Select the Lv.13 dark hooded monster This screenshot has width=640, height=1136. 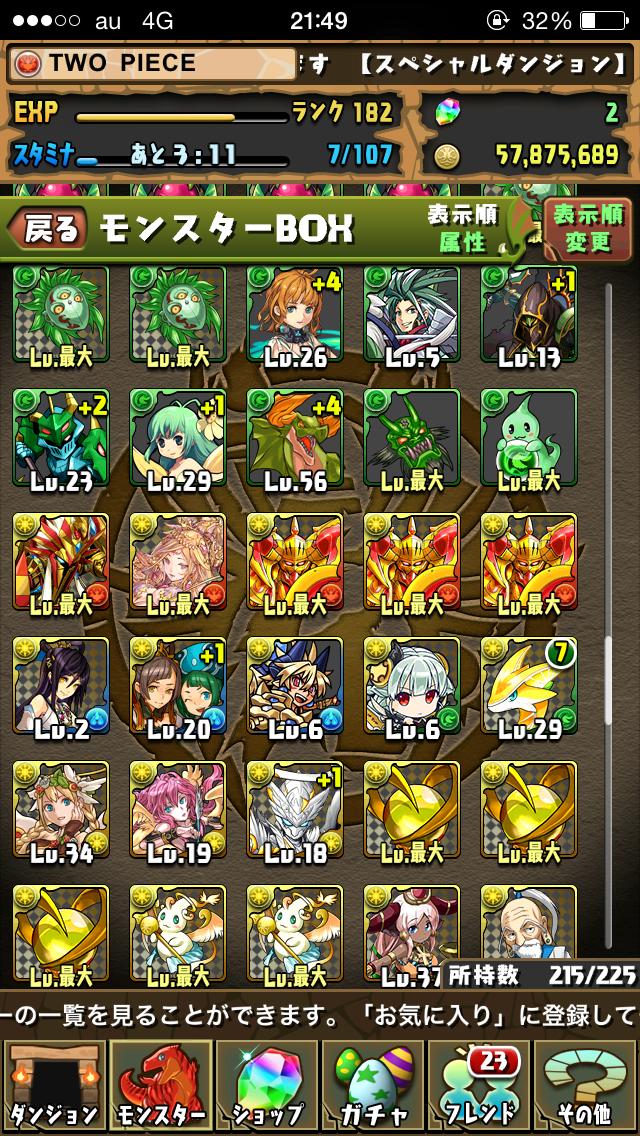528,316
